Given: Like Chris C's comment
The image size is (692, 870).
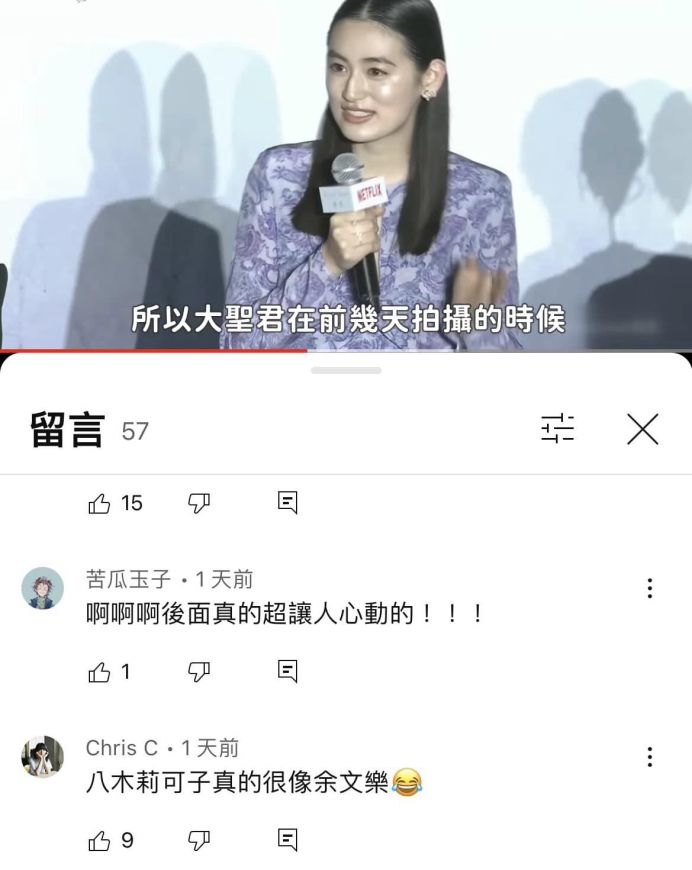Looking at the screenshot, I should coord(100,841).
